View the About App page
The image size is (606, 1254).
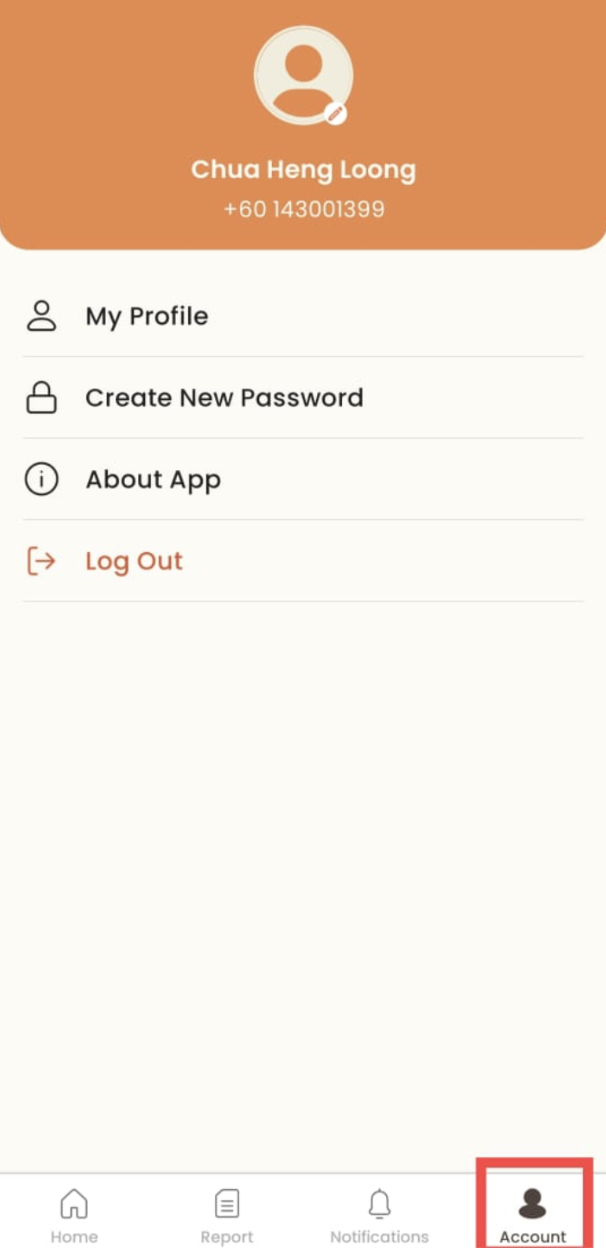[152, 480]
